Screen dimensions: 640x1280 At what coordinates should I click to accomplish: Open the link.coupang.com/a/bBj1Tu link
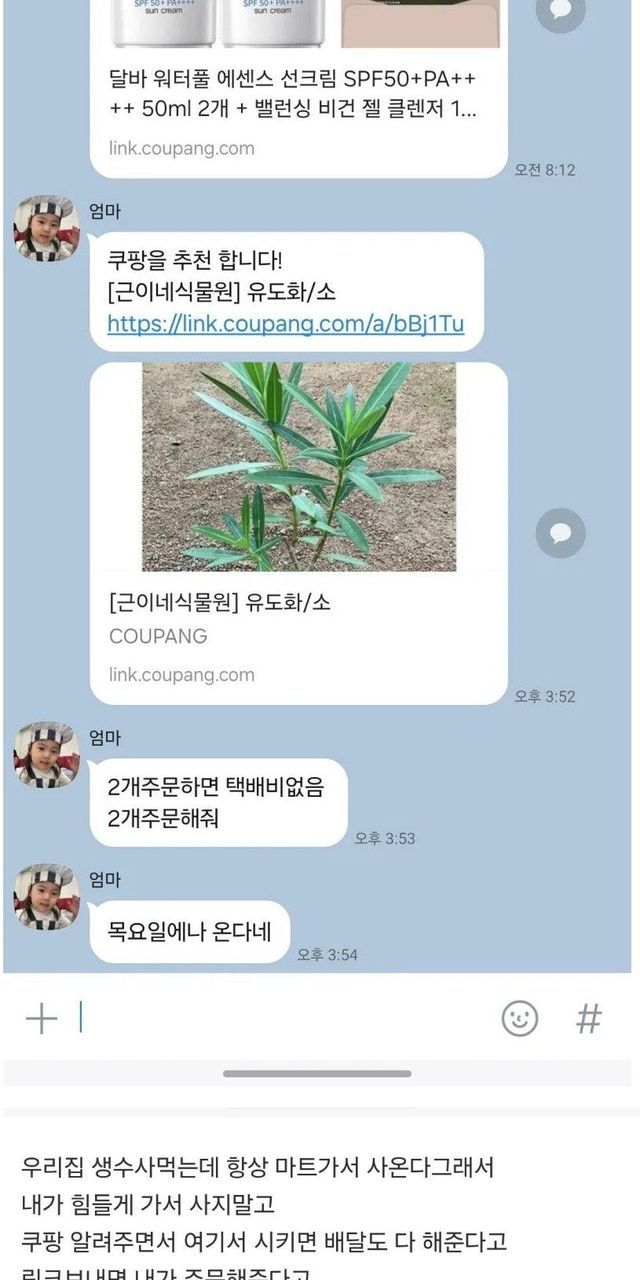point(285,324)
